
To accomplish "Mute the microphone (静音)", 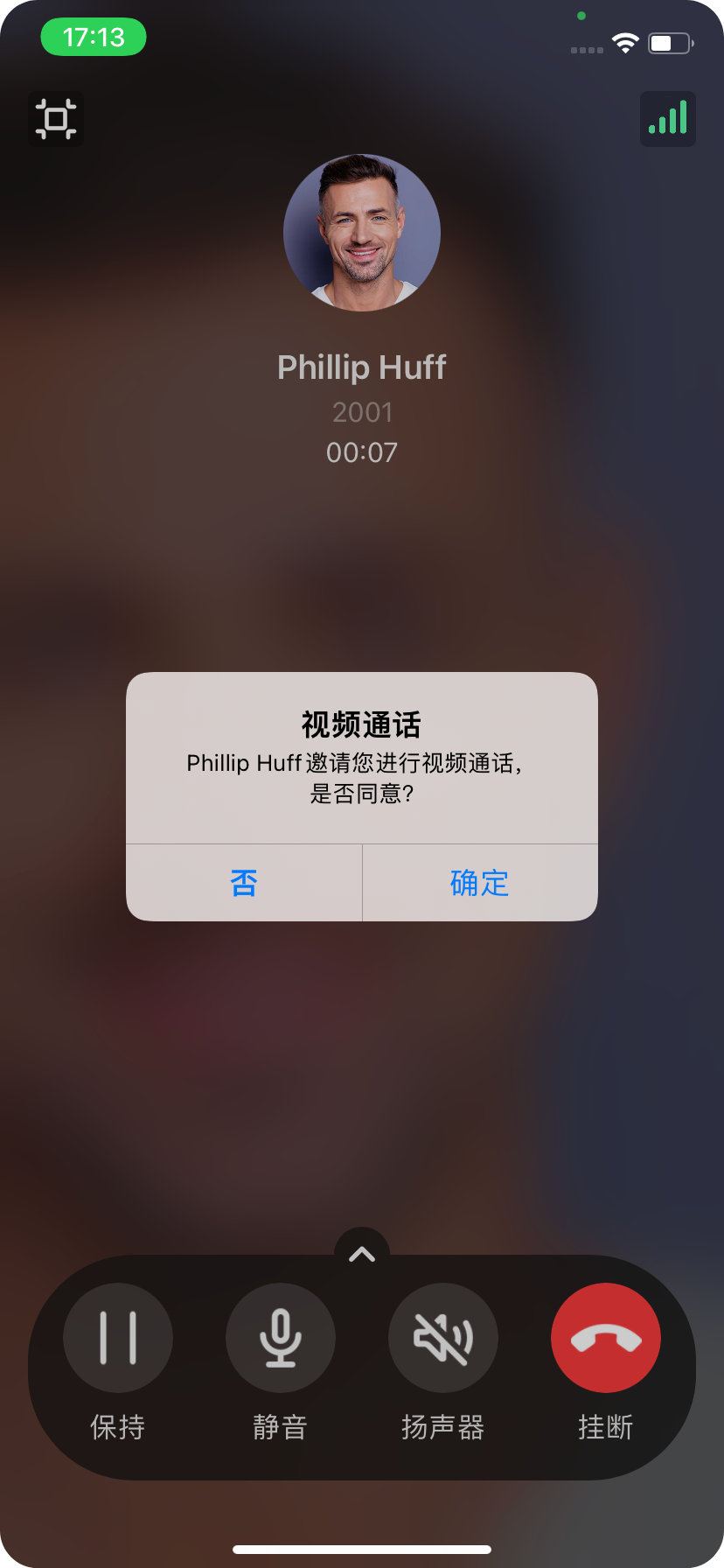I will point(281,1338).
